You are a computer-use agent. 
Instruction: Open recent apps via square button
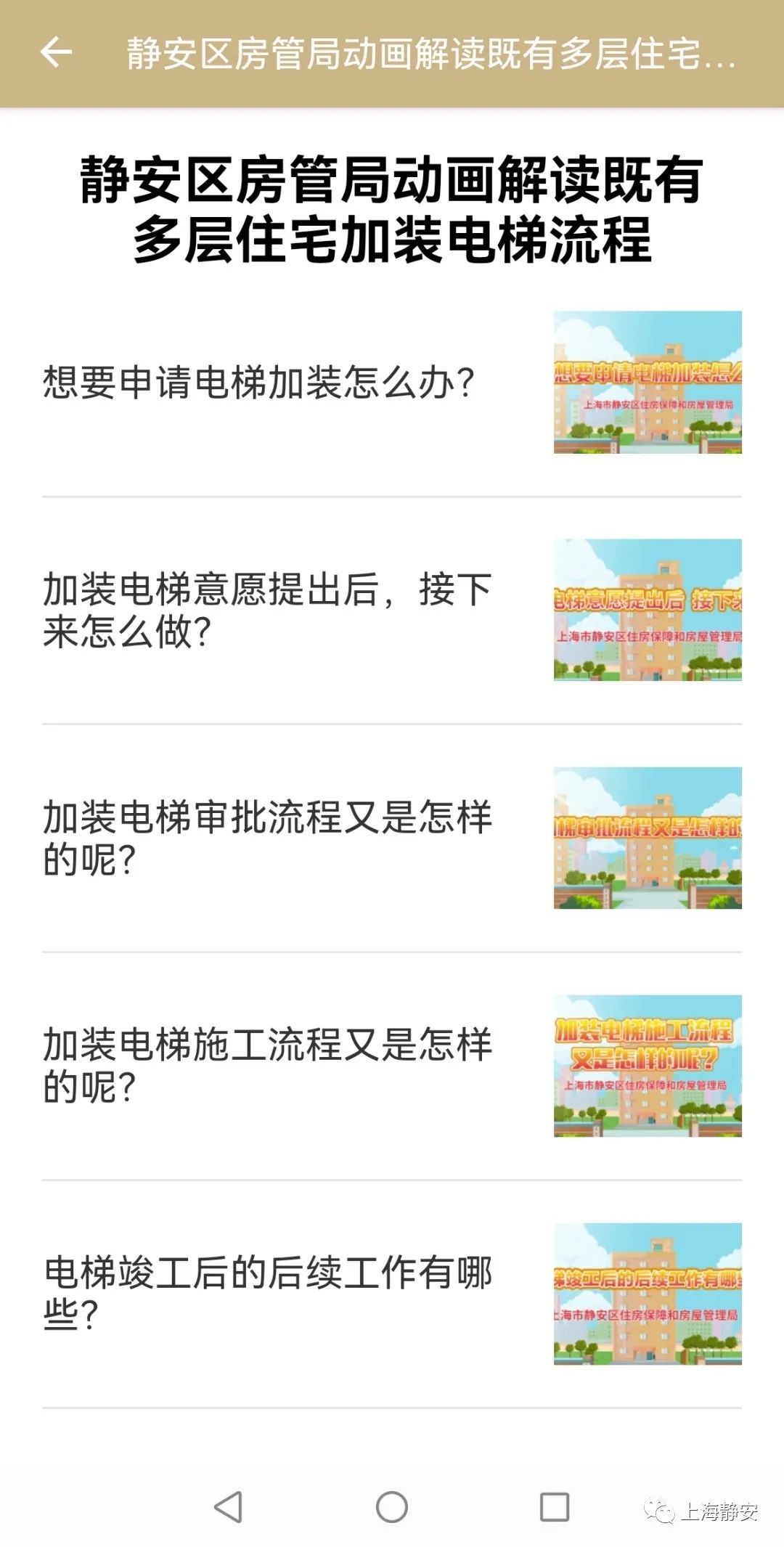[x=554, y=1507]
